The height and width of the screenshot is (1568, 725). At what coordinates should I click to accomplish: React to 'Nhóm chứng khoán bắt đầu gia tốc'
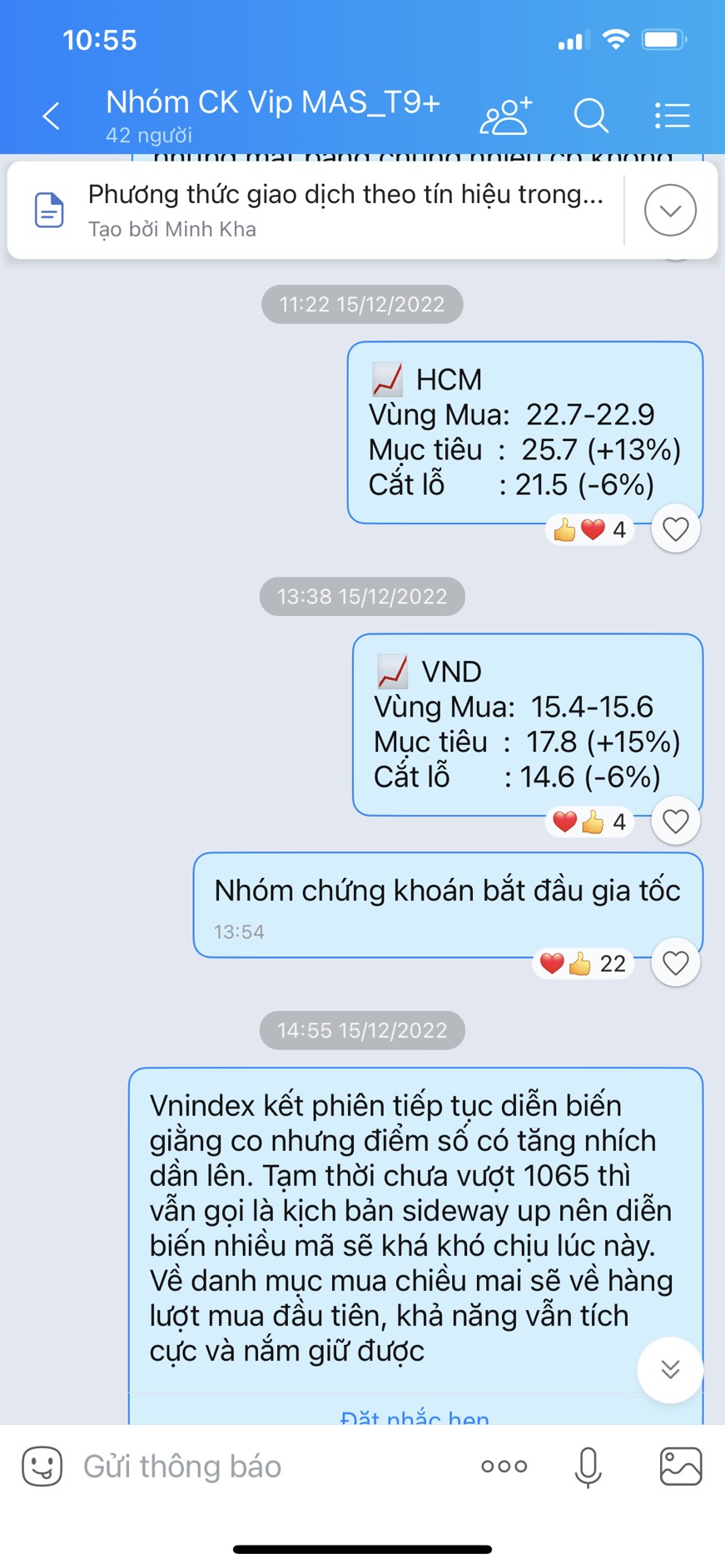click(x=675, y=963)
